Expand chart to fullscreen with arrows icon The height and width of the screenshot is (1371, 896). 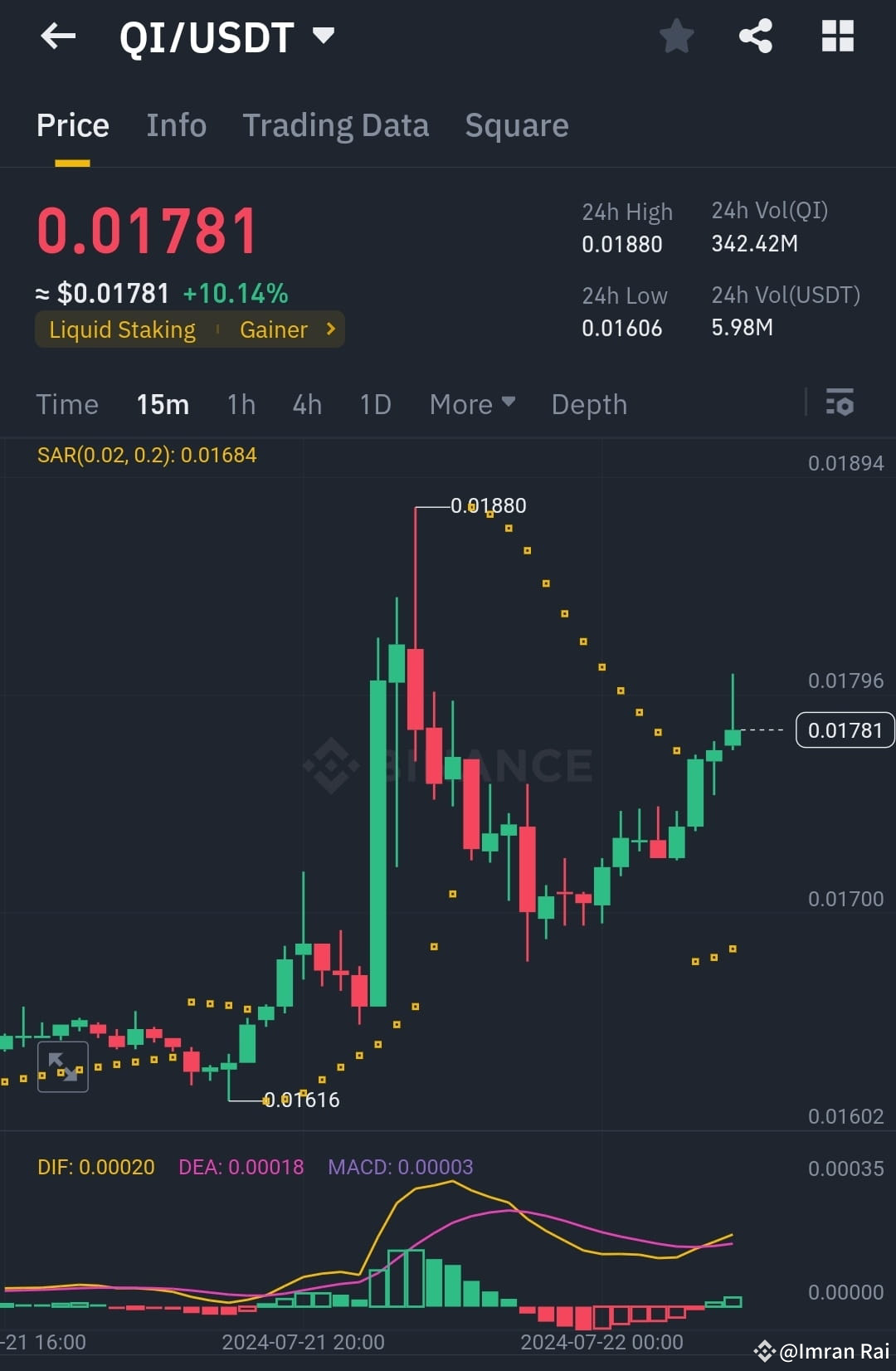(x=62, y=1066)
